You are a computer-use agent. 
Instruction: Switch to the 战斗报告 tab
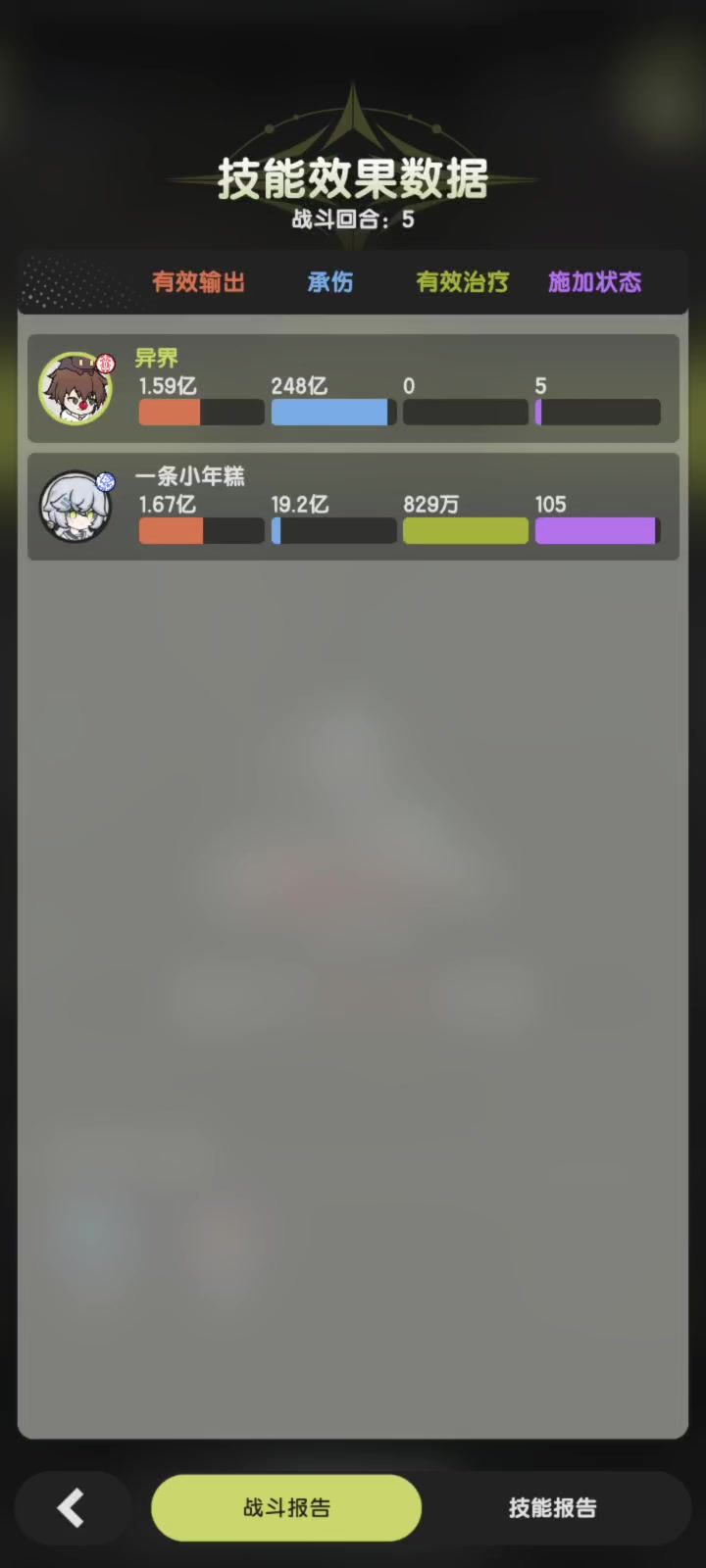286,1507
